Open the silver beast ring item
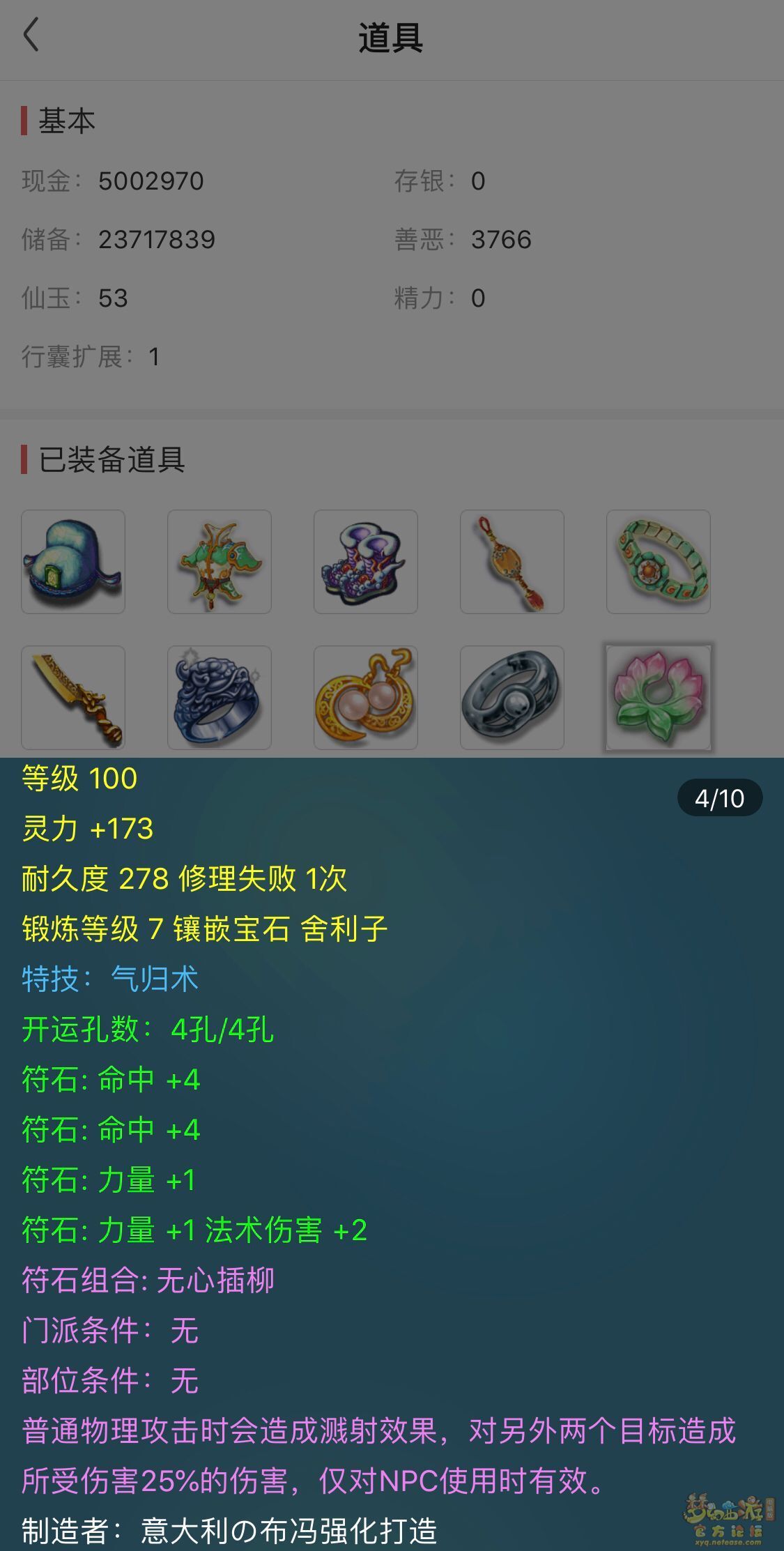 (x=220, y=698)
